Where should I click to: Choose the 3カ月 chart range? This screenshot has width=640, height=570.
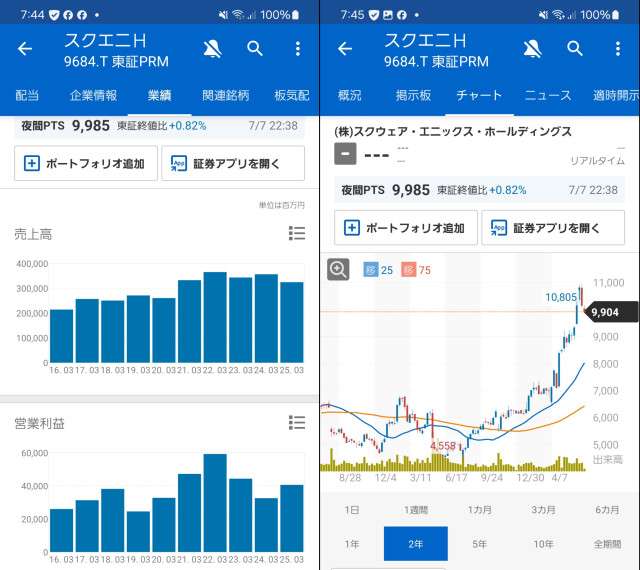tap(543, 509)
